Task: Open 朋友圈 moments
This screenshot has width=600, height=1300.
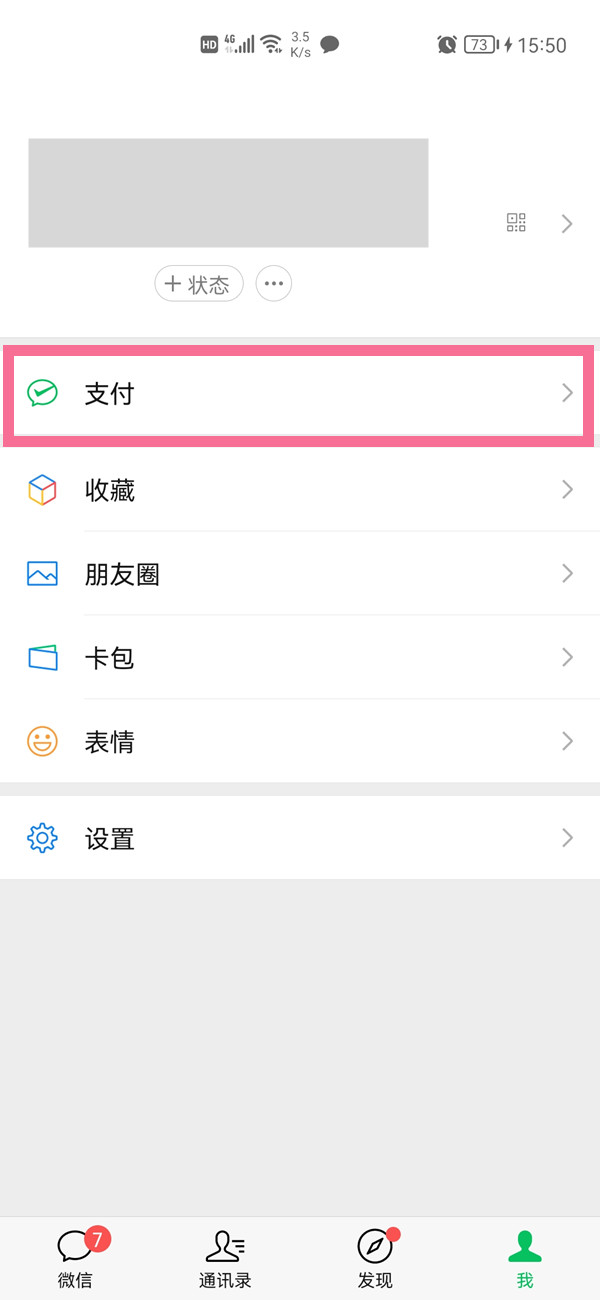Action: coord(300,574)
